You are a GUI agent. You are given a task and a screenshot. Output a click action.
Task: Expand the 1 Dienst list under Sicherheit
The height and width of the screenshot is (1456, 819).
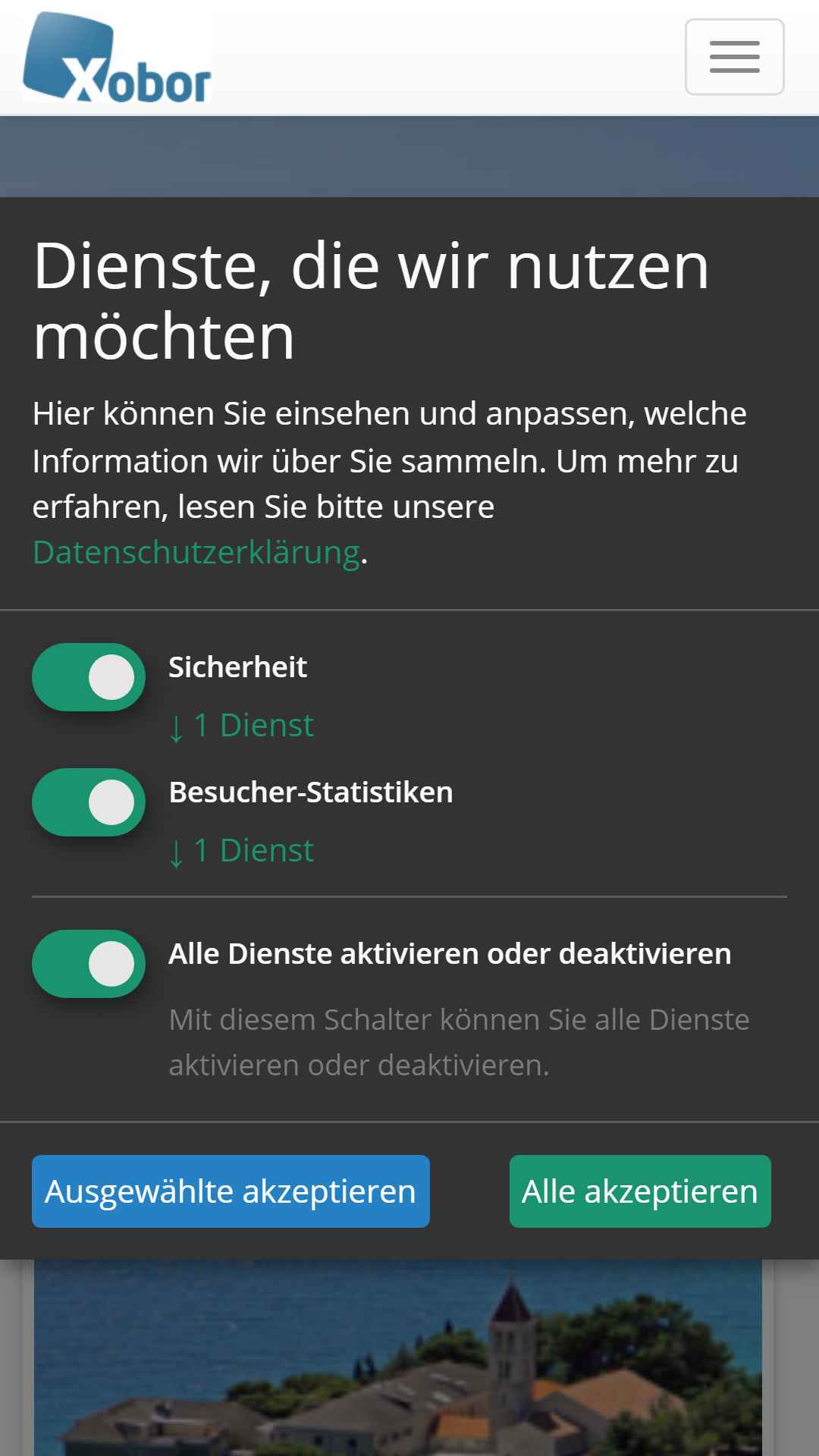[x=242, y=726]
